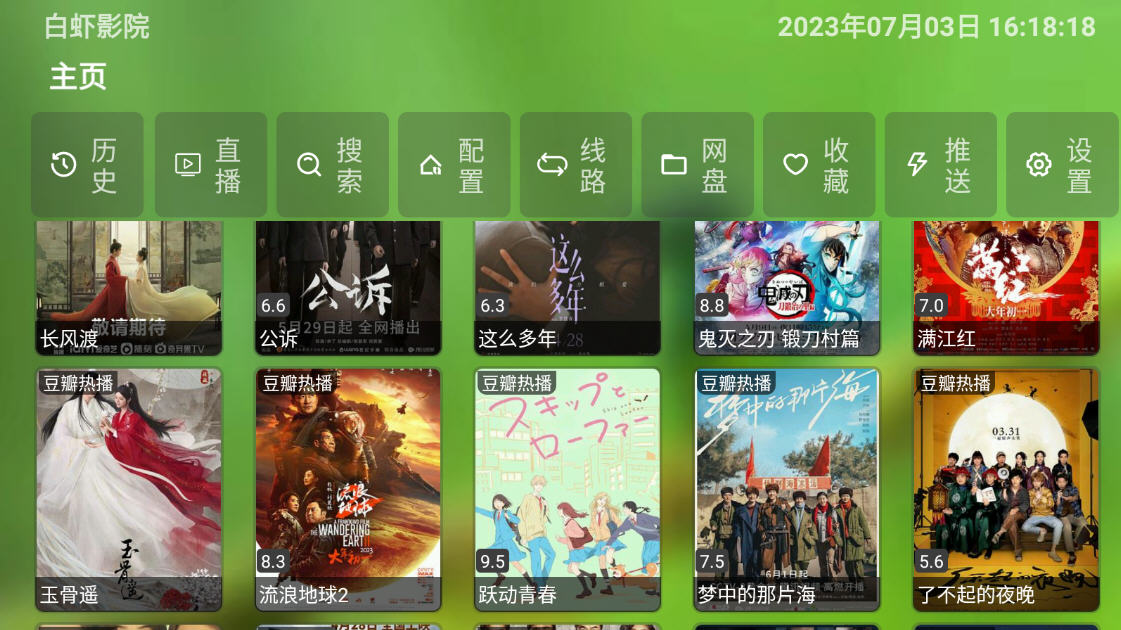Open the 网盘 cloud drive button
Image resolution: width=1121 pixels, height=630 pixels.
coord(697,165)
